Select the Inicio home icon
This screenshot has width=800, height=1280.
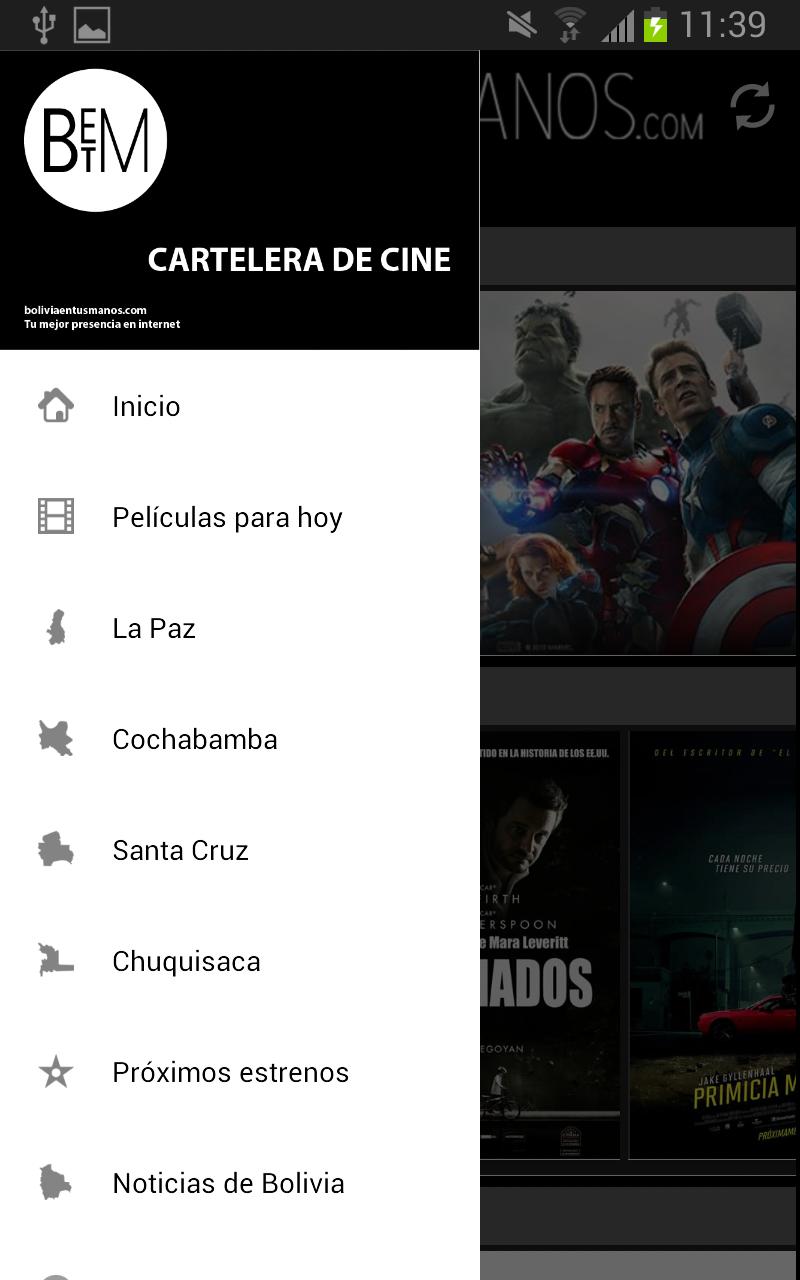coord(56,406)
